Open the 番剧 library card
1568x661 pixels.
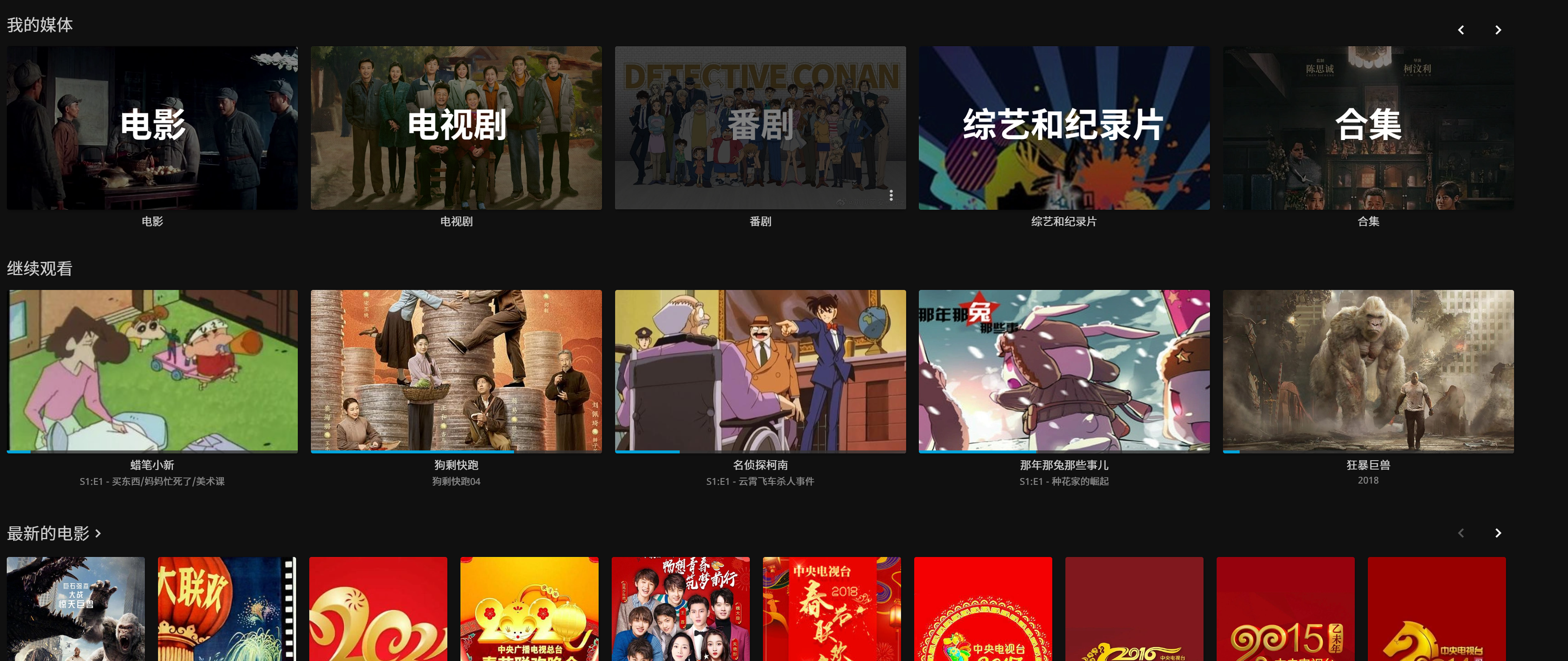point(760,128)
